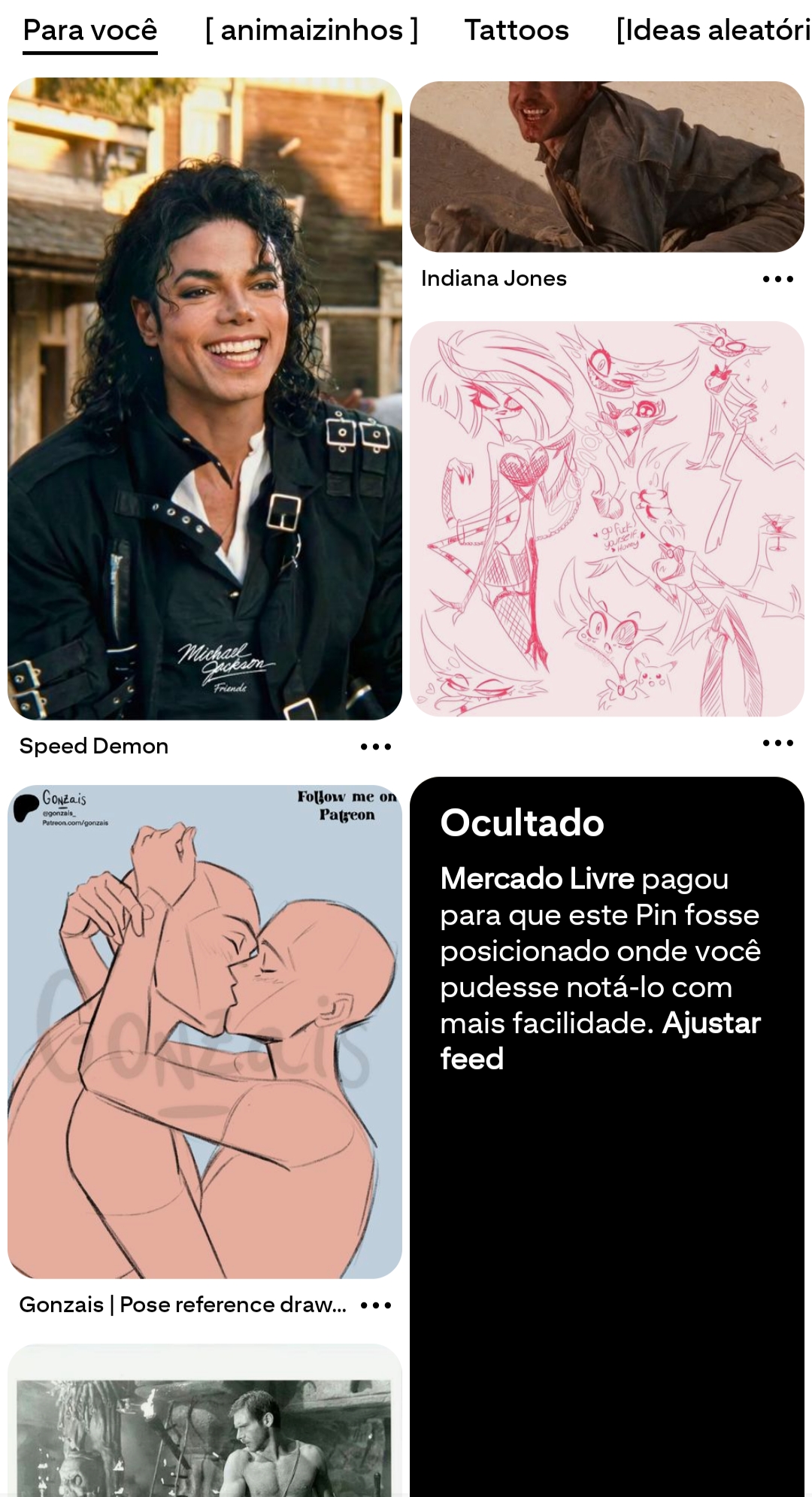Show options for the Indiana Jones pin
This screenshot has width=812, height=1497.
pyautogui.click(x=778, y=279)
